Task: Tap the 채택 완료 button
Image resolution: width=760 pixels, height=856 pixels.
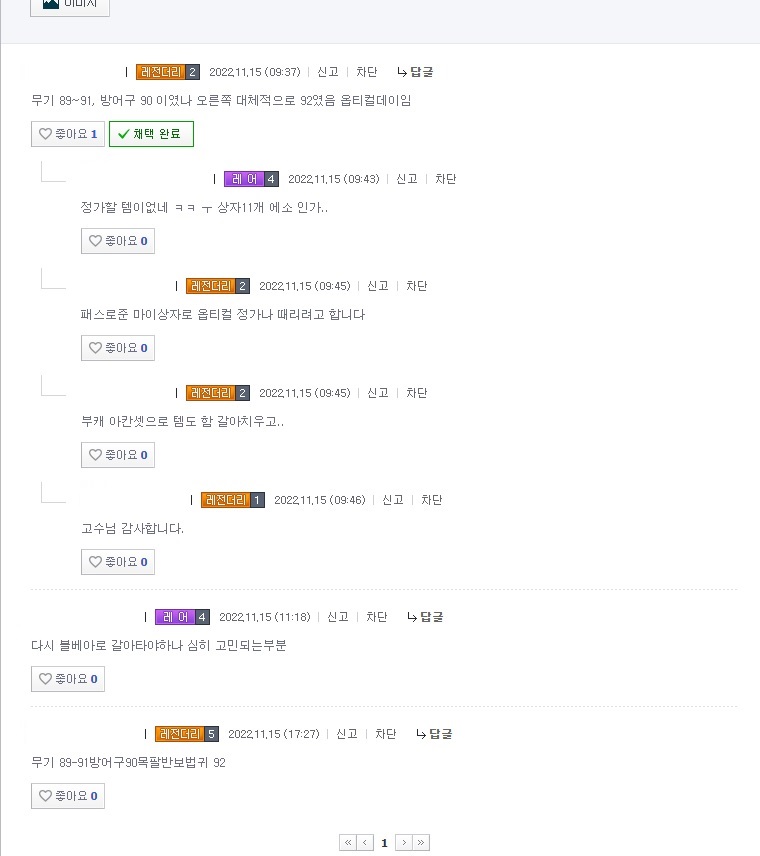Action: pos(151,134)
